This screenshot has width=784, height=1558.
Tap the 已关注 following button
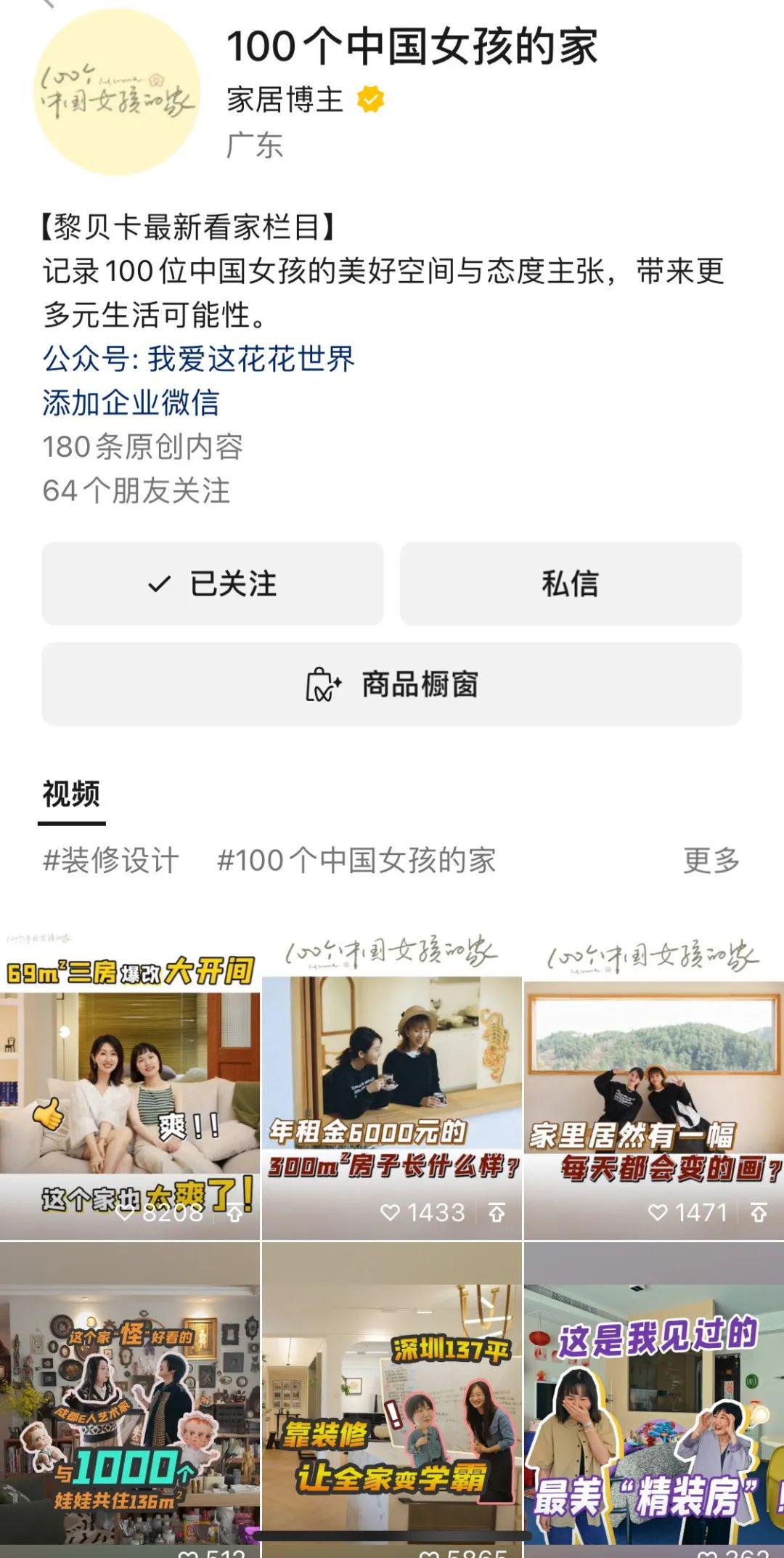pos(212,583)
